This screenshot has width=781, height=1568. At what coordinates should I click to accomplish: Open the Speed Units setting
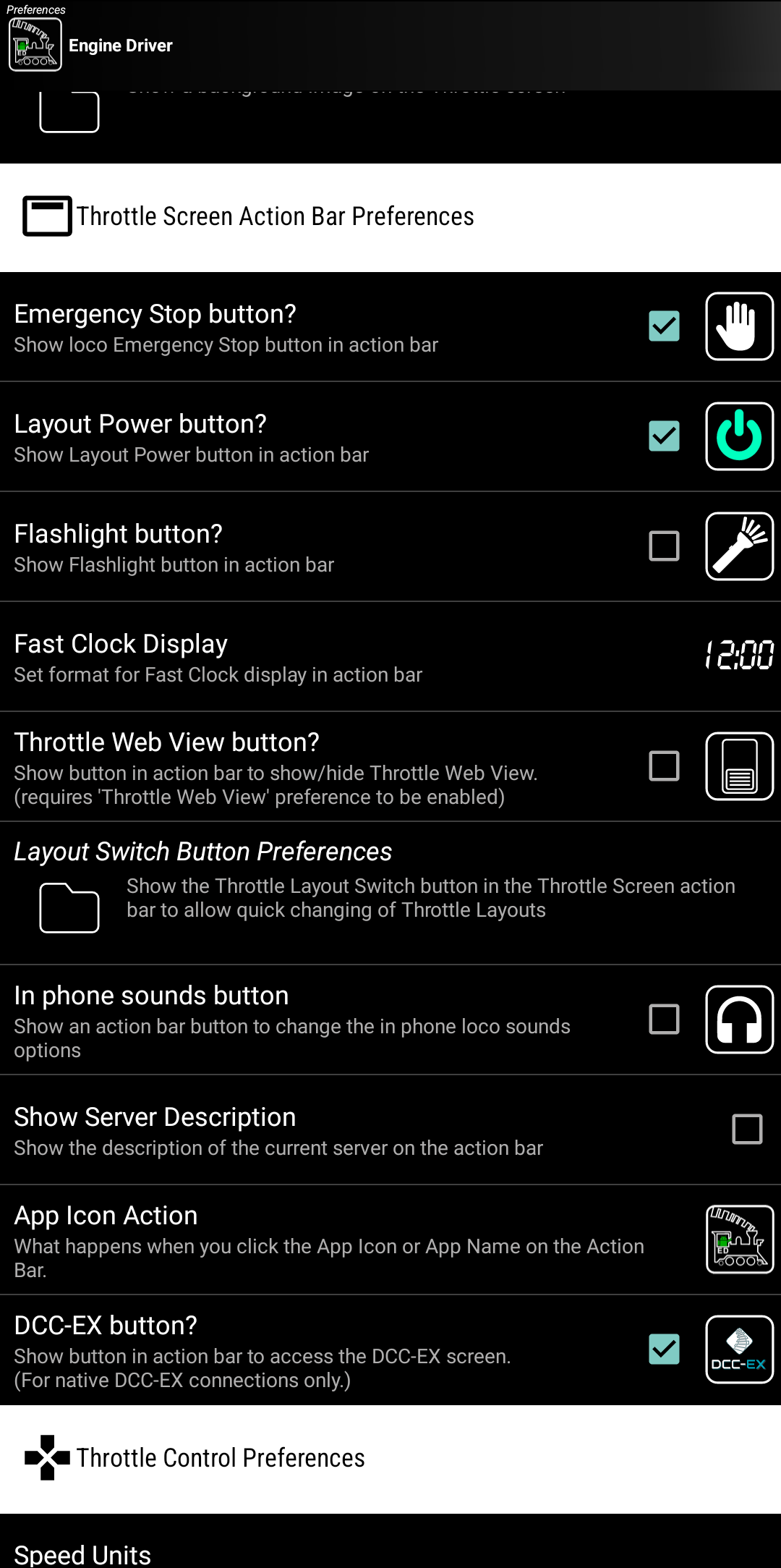(x=82, y=1553)
